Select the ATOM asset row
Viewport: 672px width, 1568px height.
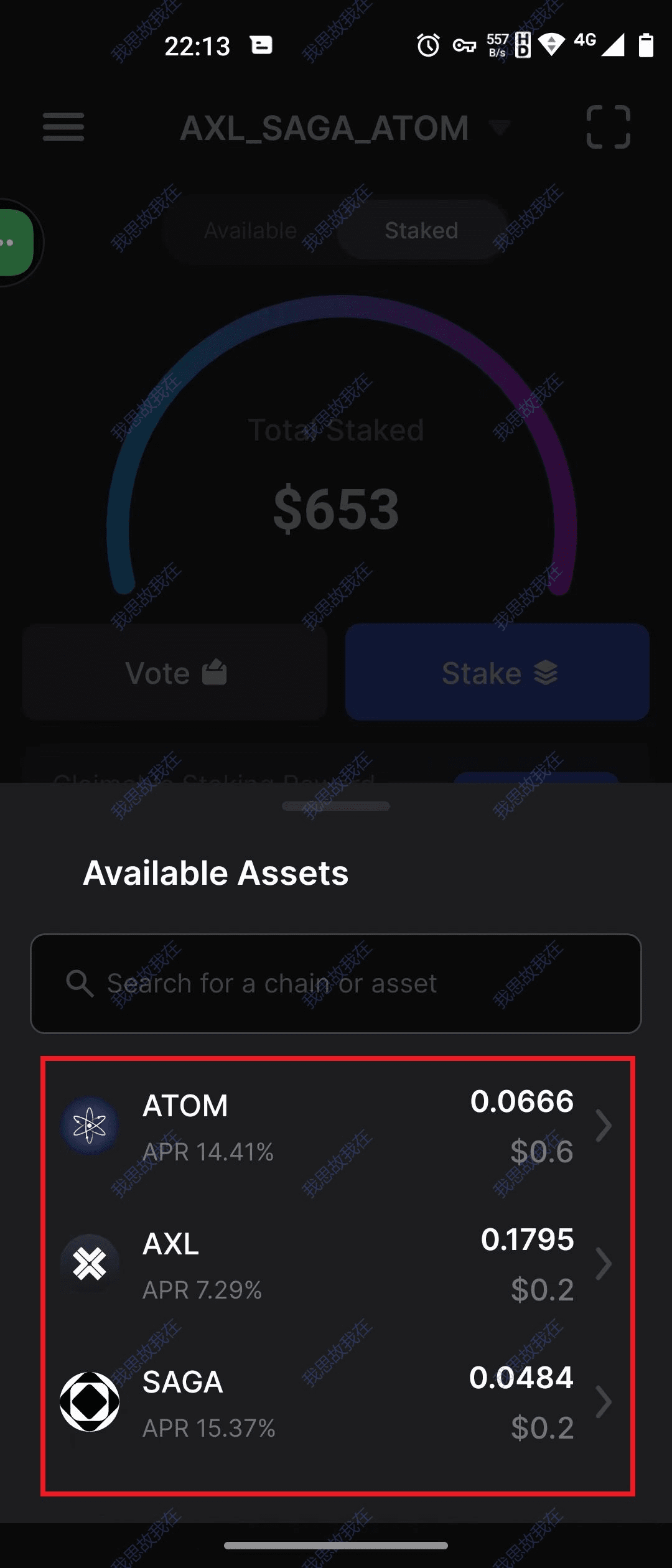(336, 1126)
